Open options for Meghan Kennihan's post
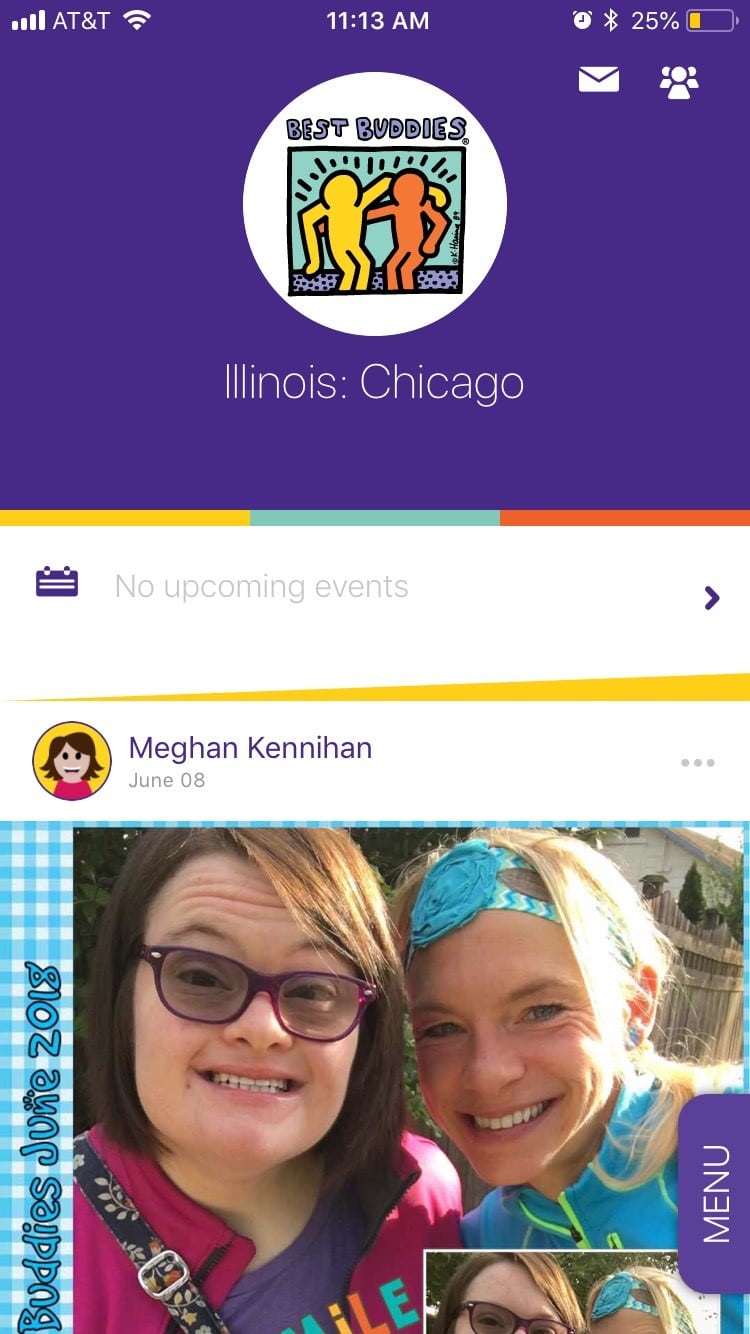Viewport: 750px width, 1334px height. pyautogui.click(x=697, y=763)
